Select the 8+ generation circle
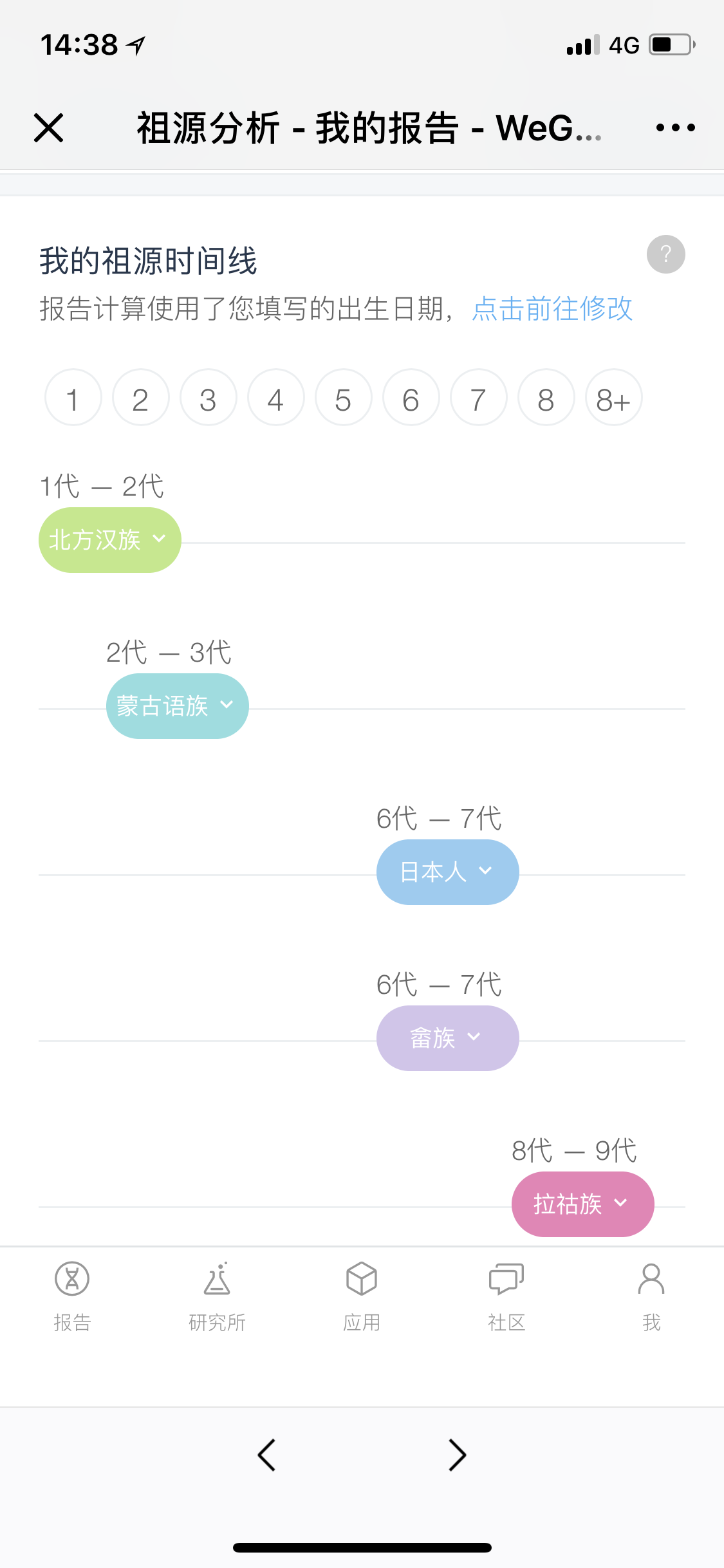724x1568 pixels. pyautogui.click(x=614, y=397)
